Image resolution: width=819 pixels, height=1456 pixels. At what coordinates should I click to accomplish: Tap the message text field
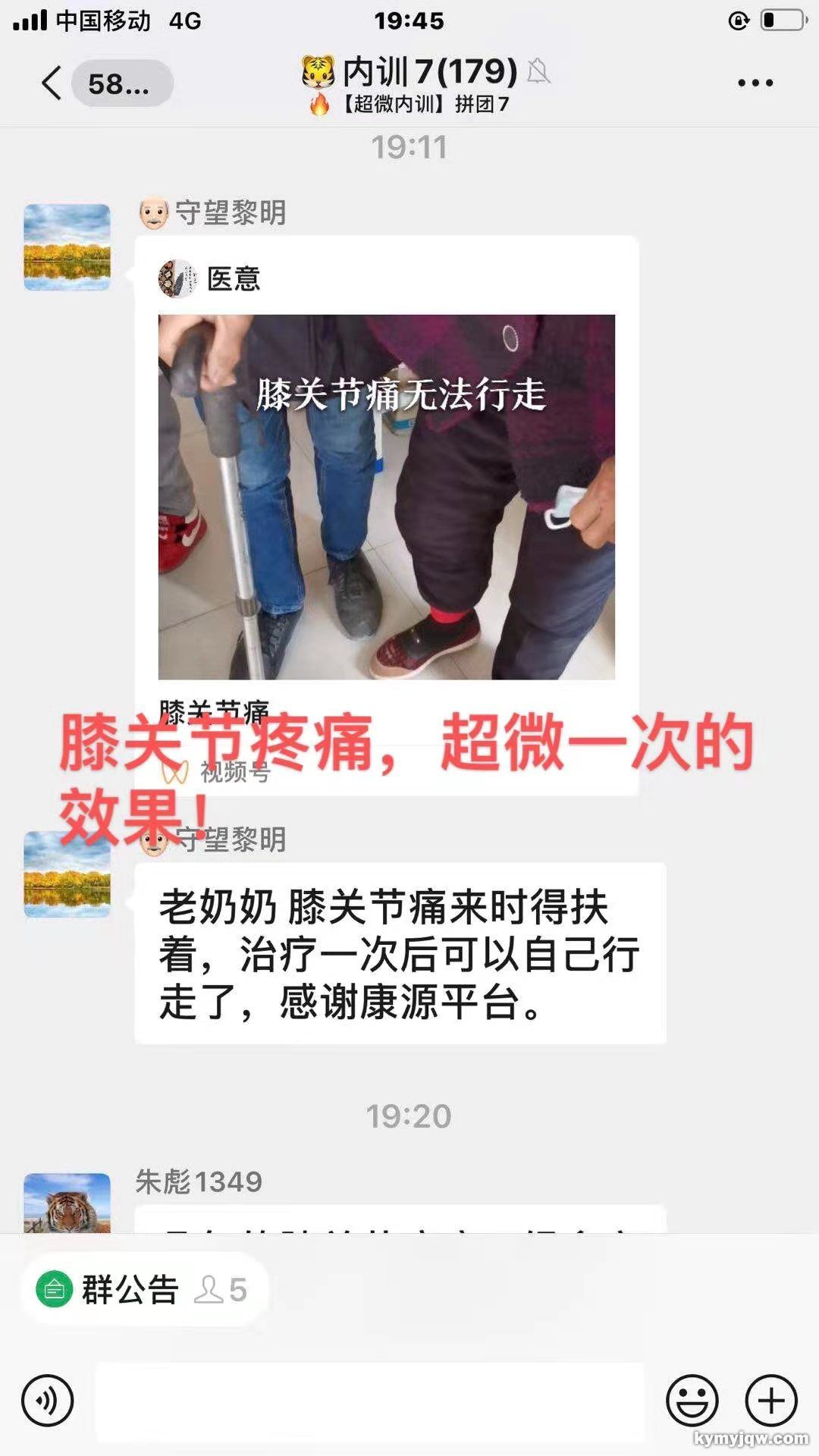[370, 1401]
